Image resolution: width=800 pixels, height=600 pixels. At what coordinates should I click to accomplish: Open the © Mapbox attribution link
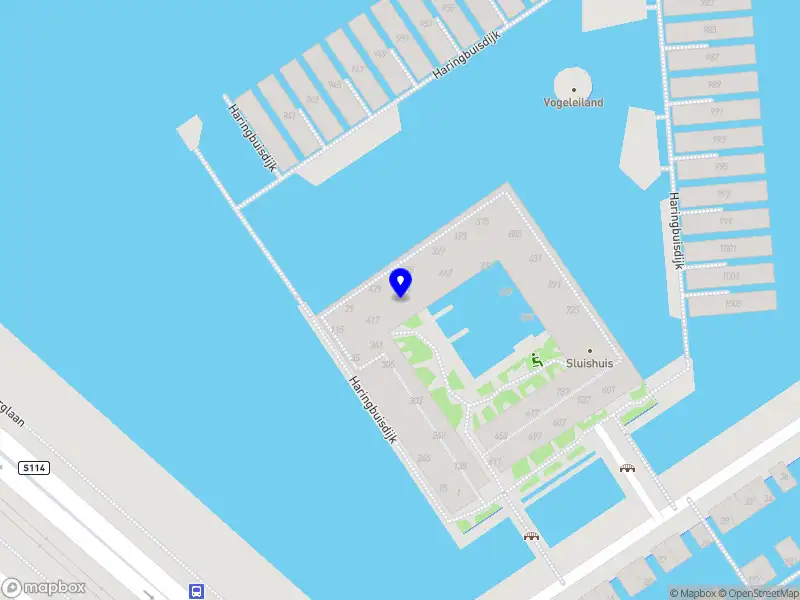coord(693,593)
